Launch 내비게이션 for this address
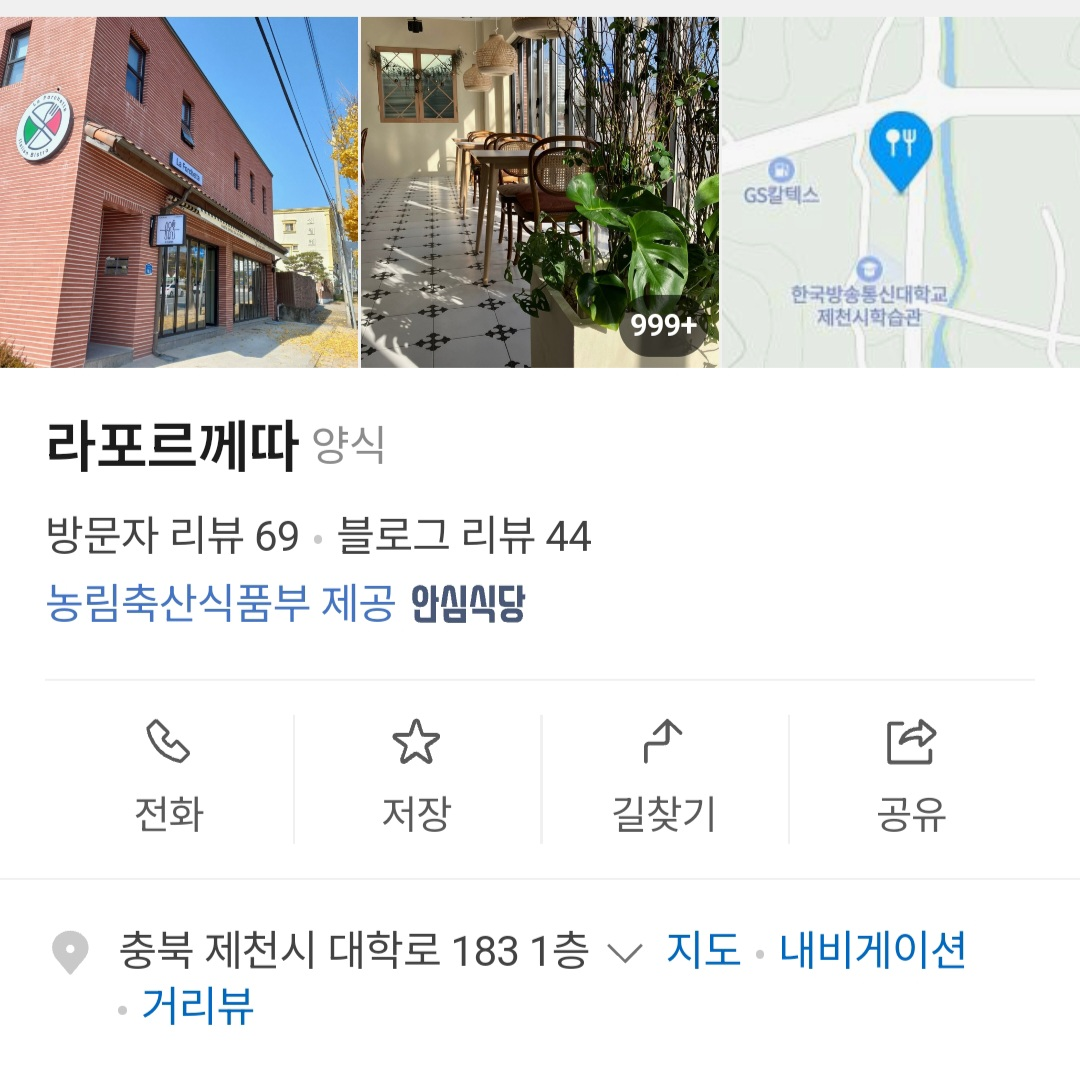1080x1080 pixels. [873, 950]
